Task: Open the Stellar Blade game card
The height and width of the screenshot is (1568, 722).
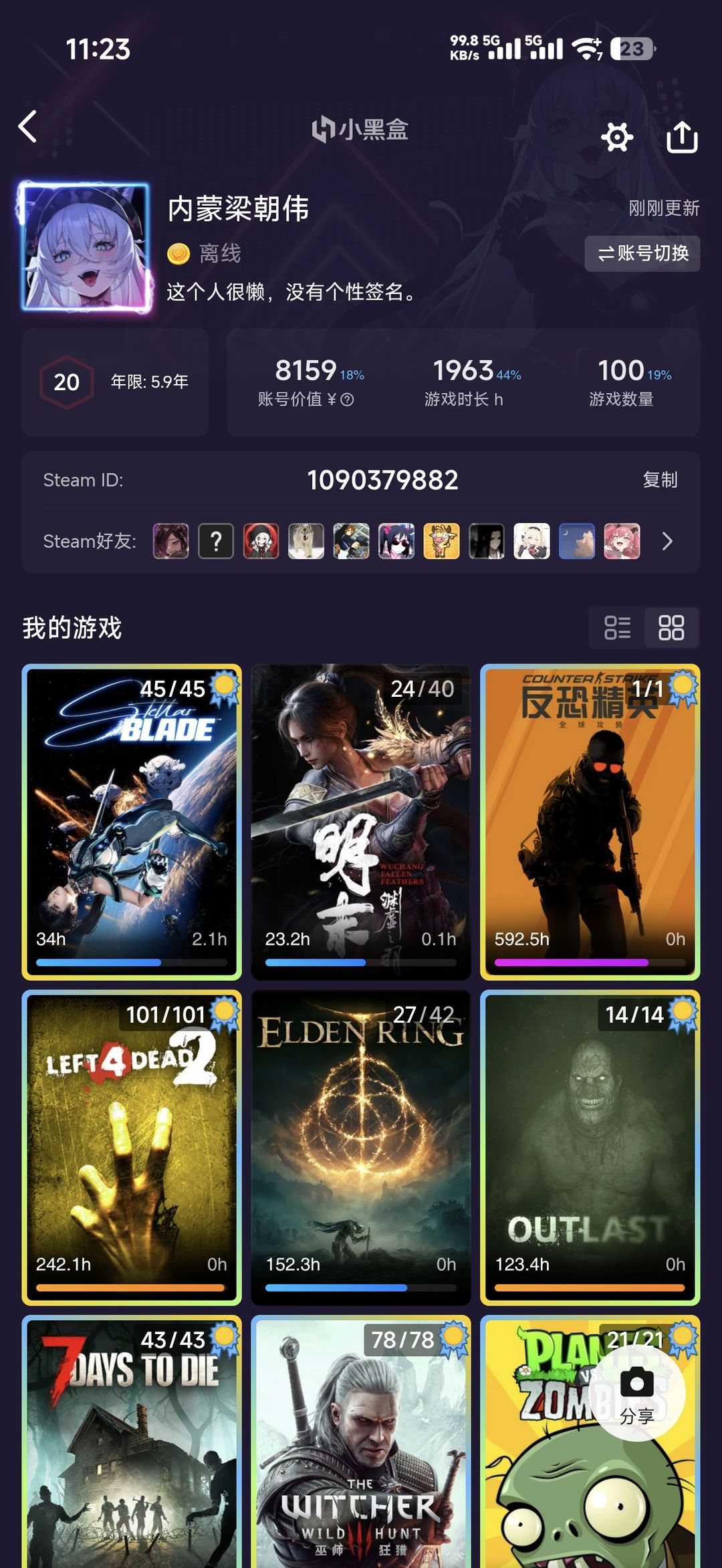Action: point(132,822)
